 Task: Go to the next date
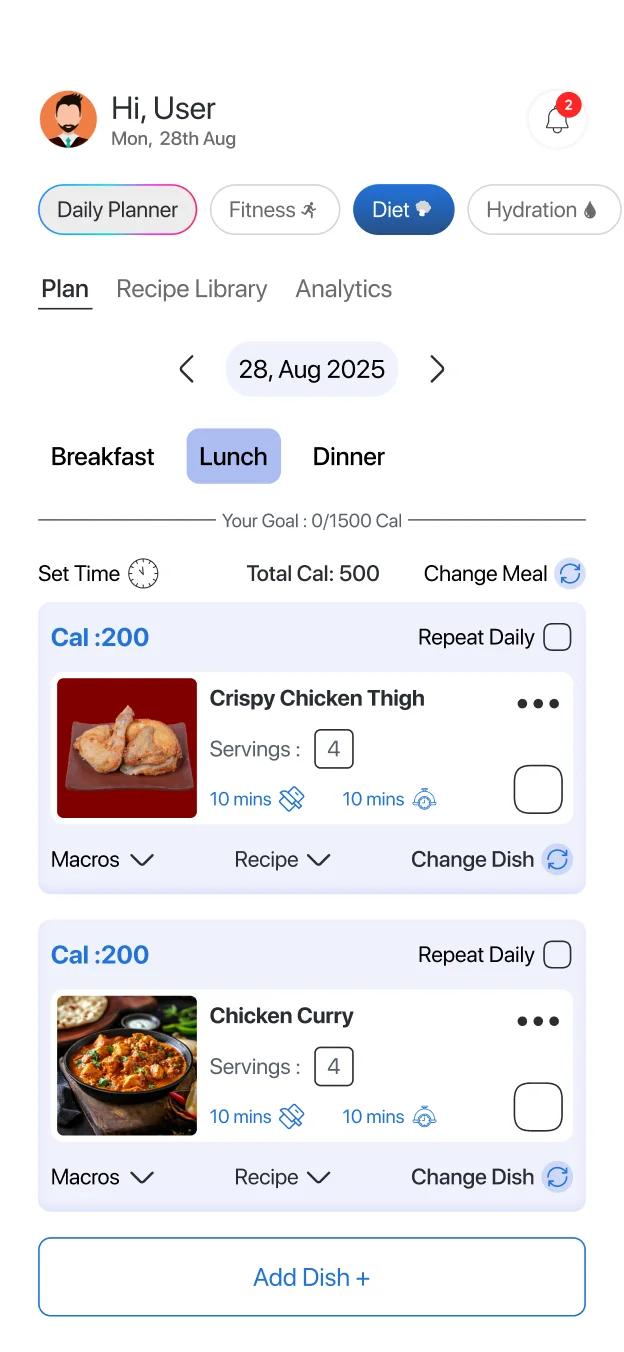437,369
